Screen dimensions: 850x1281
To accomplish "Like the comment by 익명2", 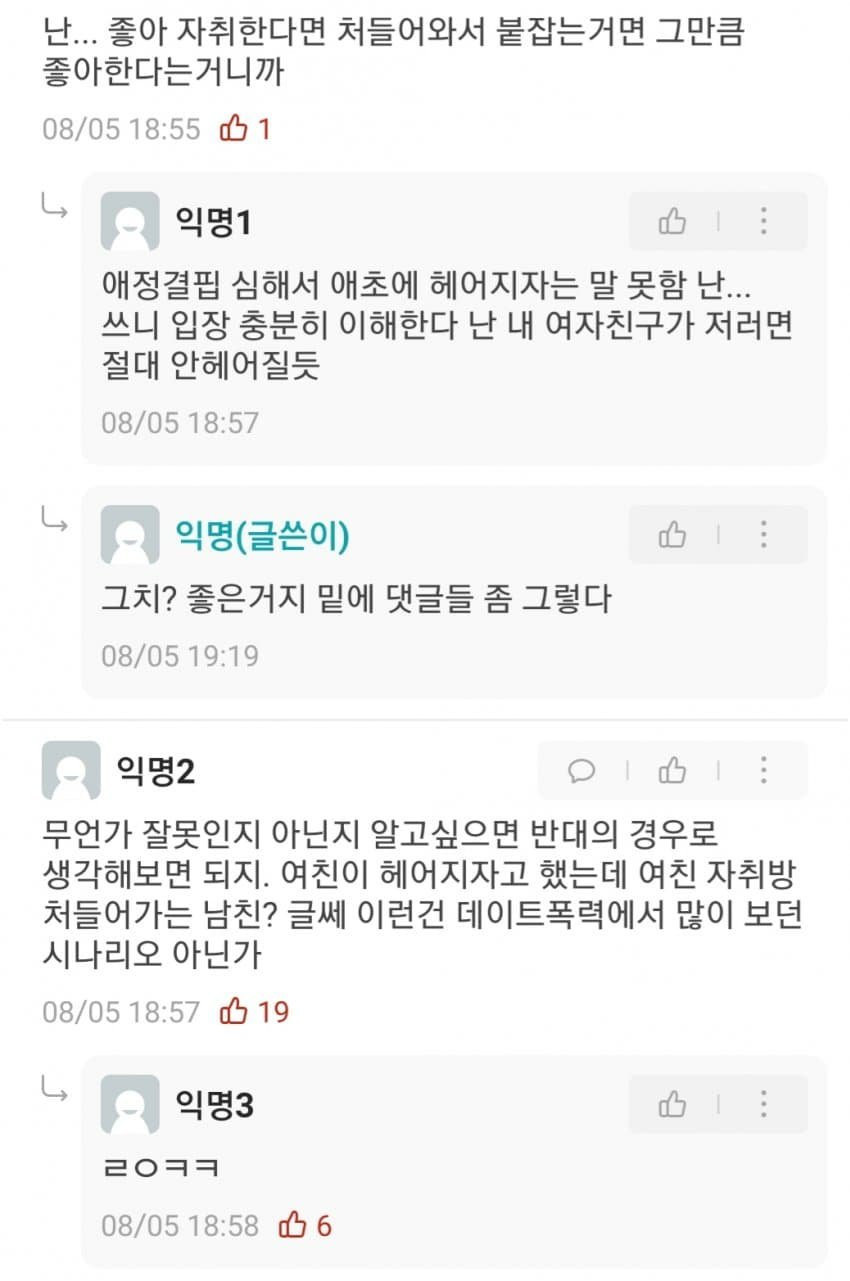I will tap(672, 770).
